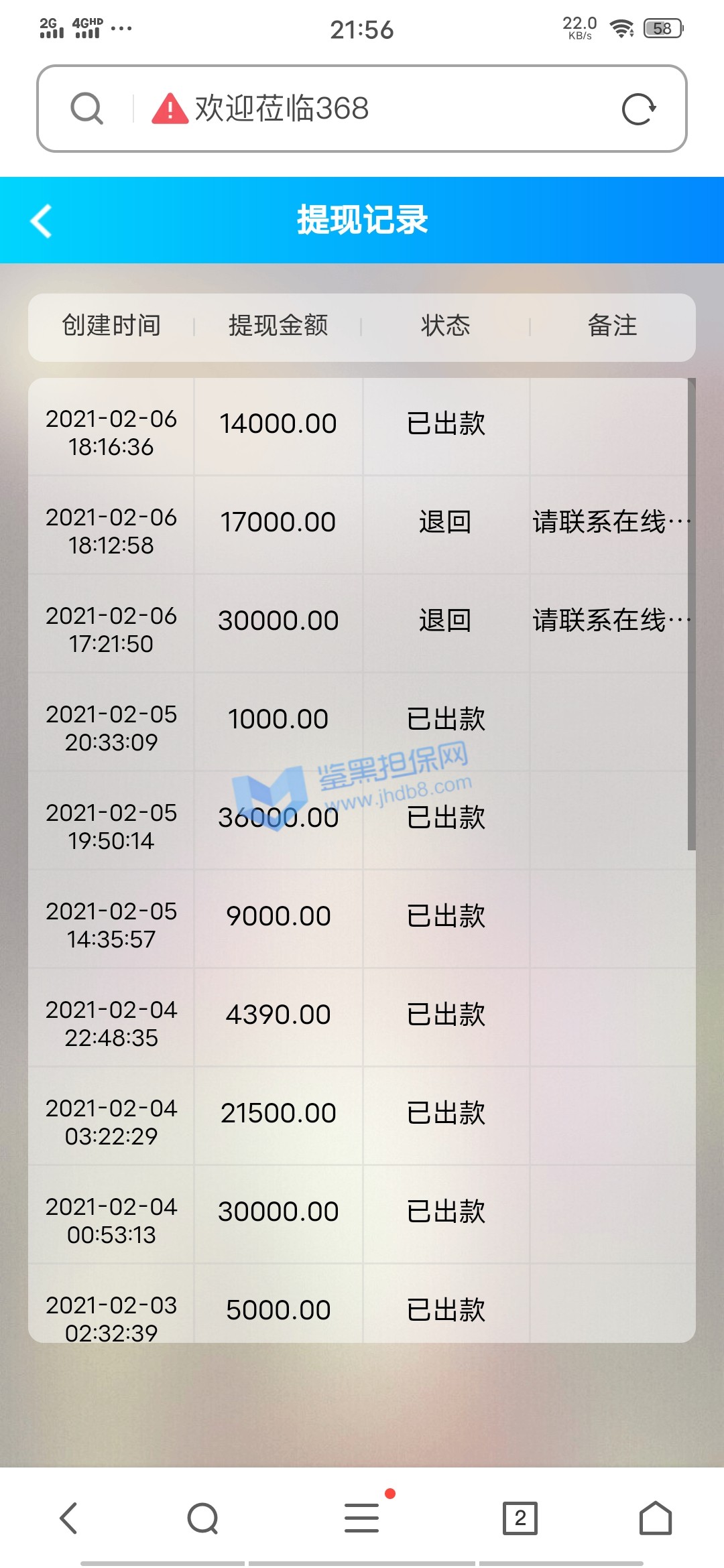Open the browser menu with three lines
Image resolution: width=724 pixels, height=1568 pixels.
(x=362, y=1518)
